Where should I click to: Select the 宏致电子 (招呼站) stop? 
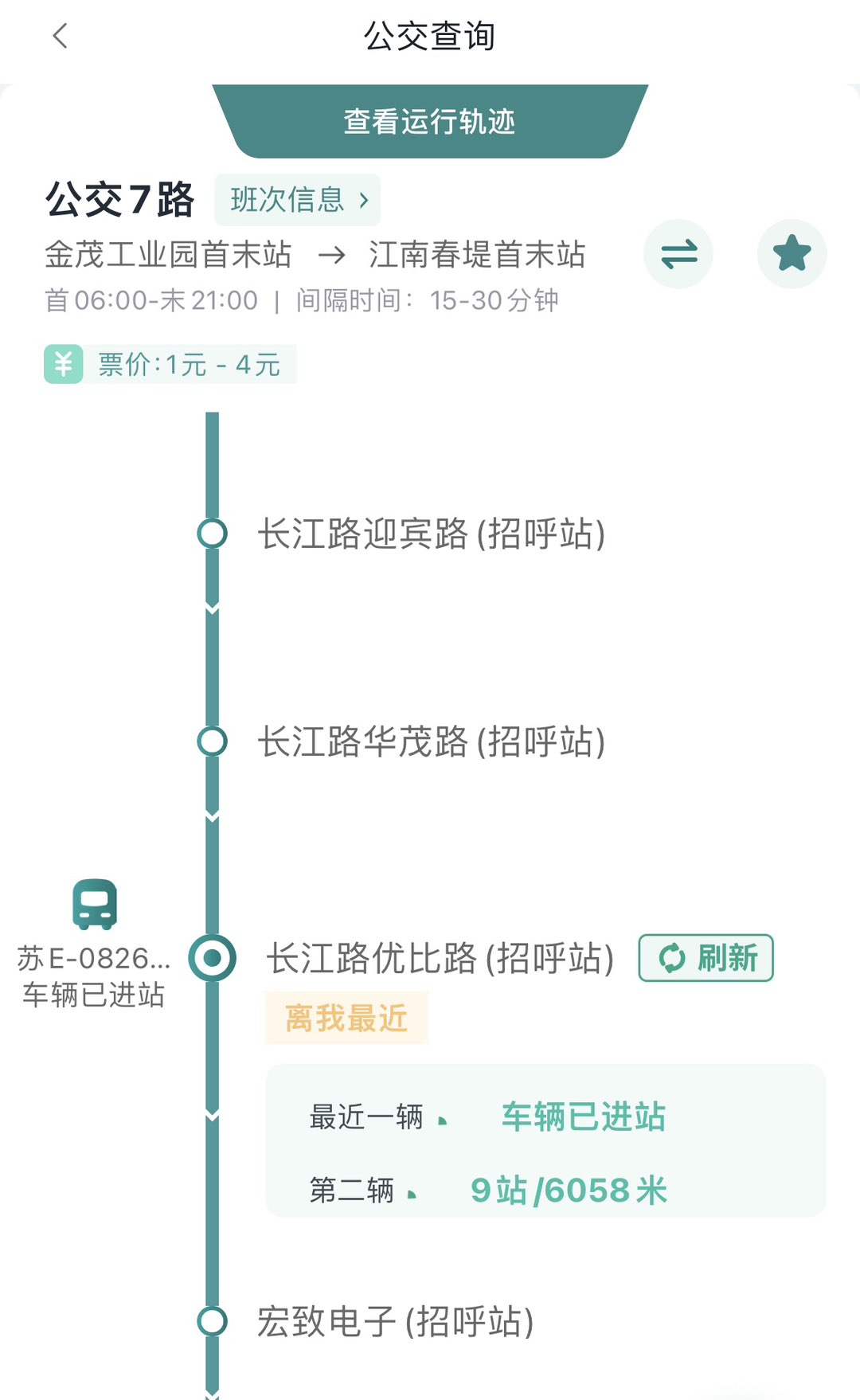pos(395,1322)
